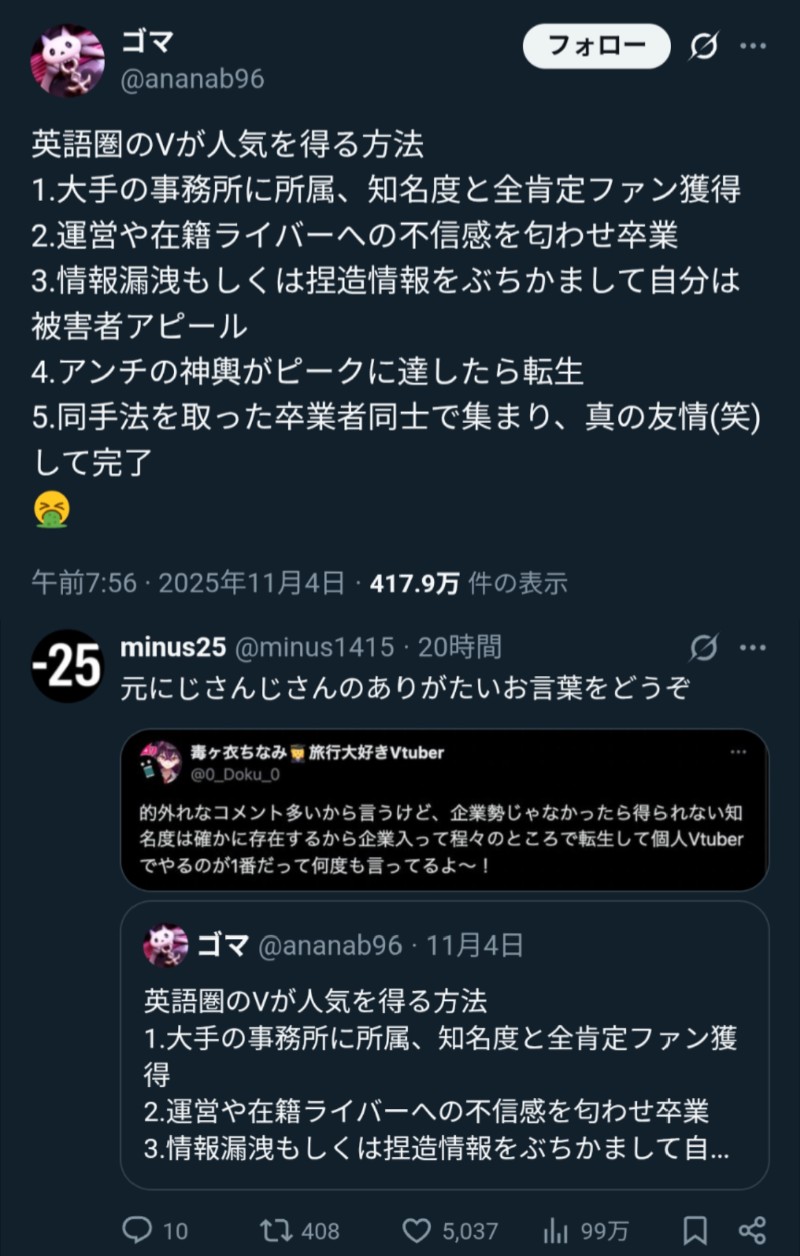
Task: Share minus25's reply
Action: pyautogui.click(x=752, y=1230)
